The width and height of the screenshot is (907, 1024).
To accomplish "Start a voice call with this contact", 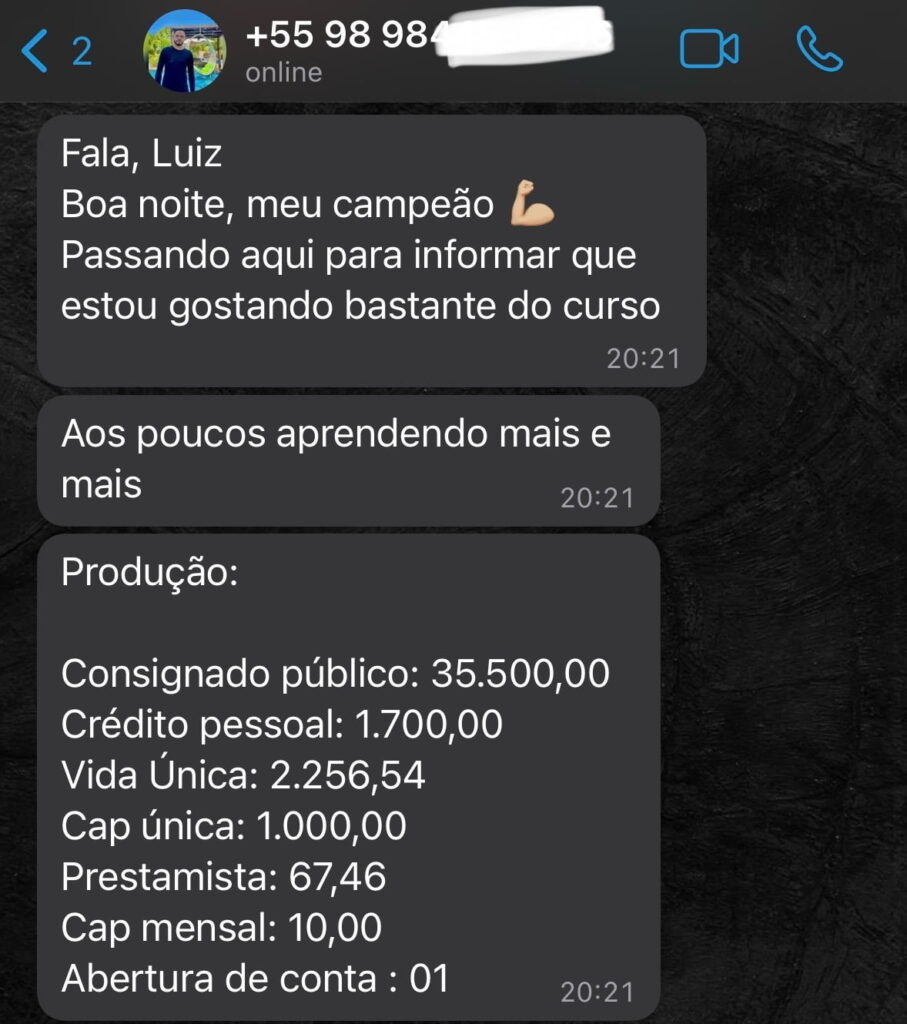I will pyautogui.click(x=819, y=49).
